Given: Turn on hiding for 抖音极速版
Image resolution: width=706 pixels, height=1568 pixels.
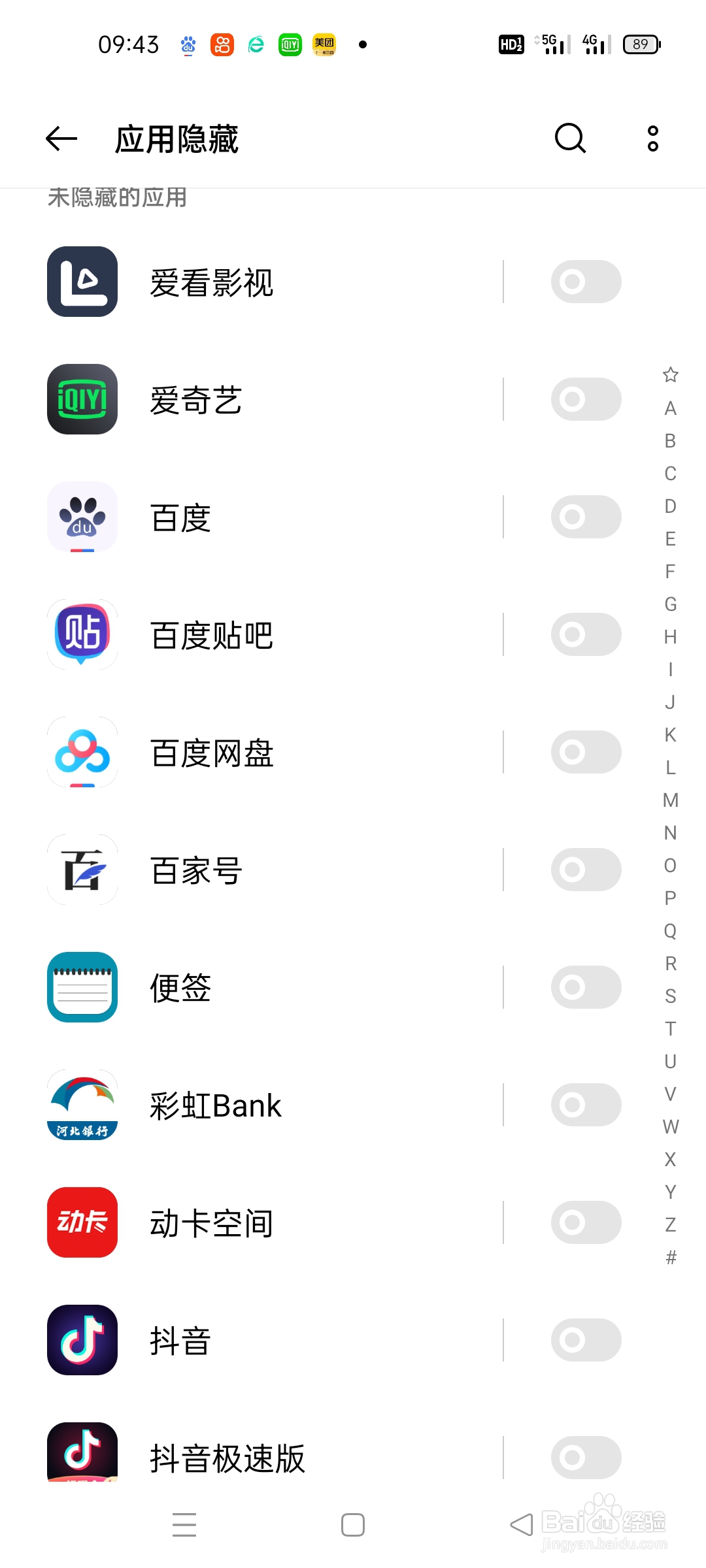Looking at the screenshot, I should point(585,1458).
